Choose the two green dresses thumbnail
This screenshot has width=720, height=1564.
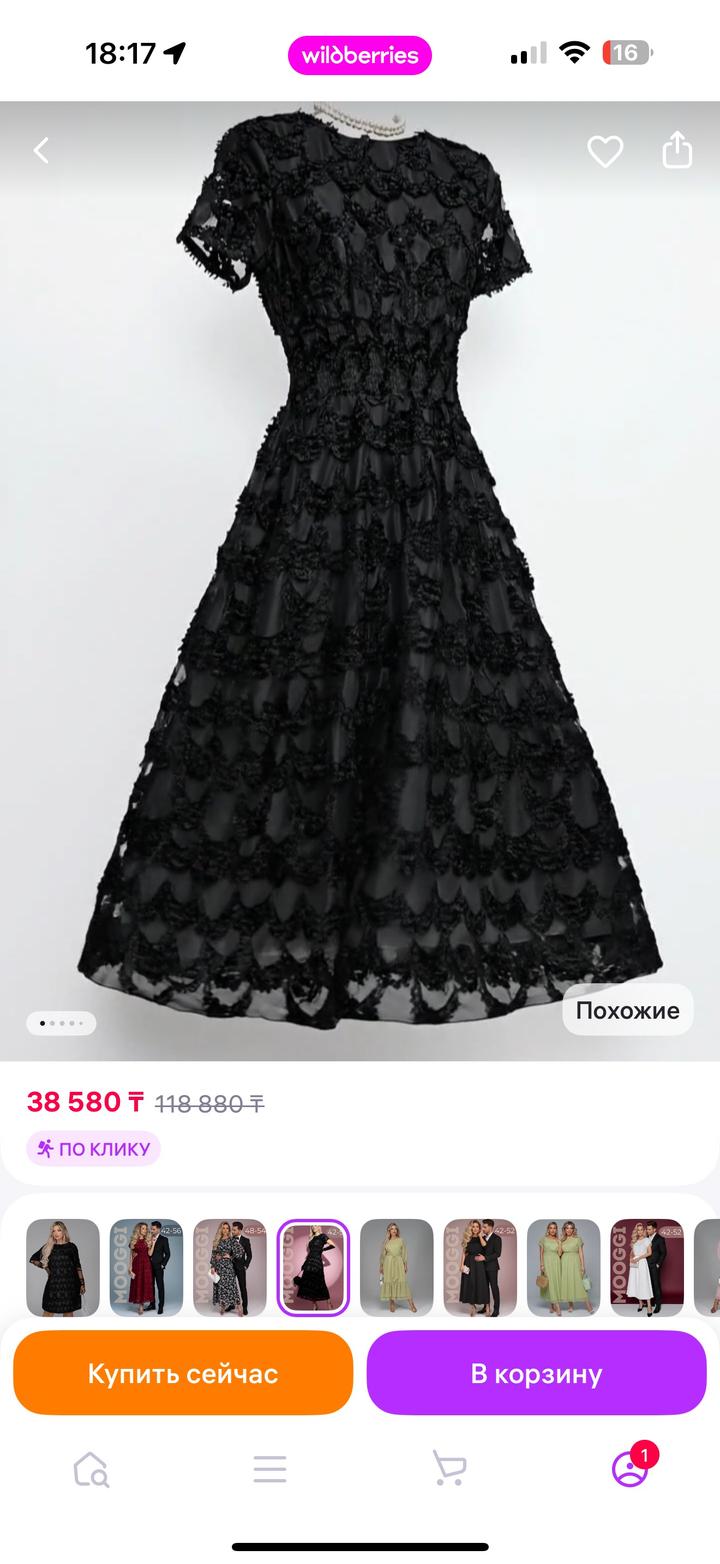[563, 1267]
